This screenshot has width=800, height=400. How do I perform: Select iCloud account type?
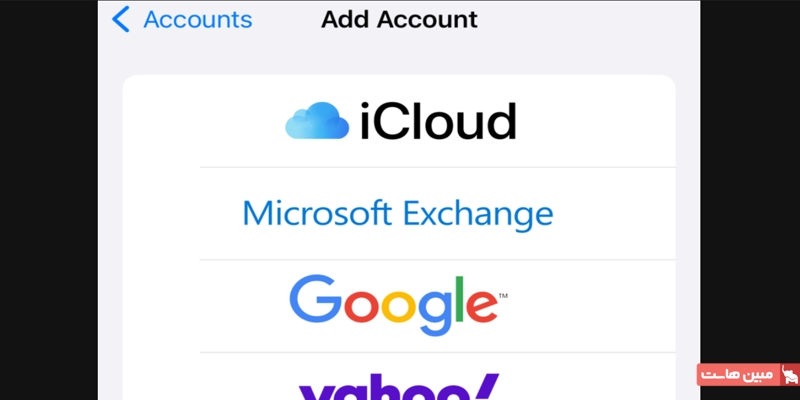400,122
